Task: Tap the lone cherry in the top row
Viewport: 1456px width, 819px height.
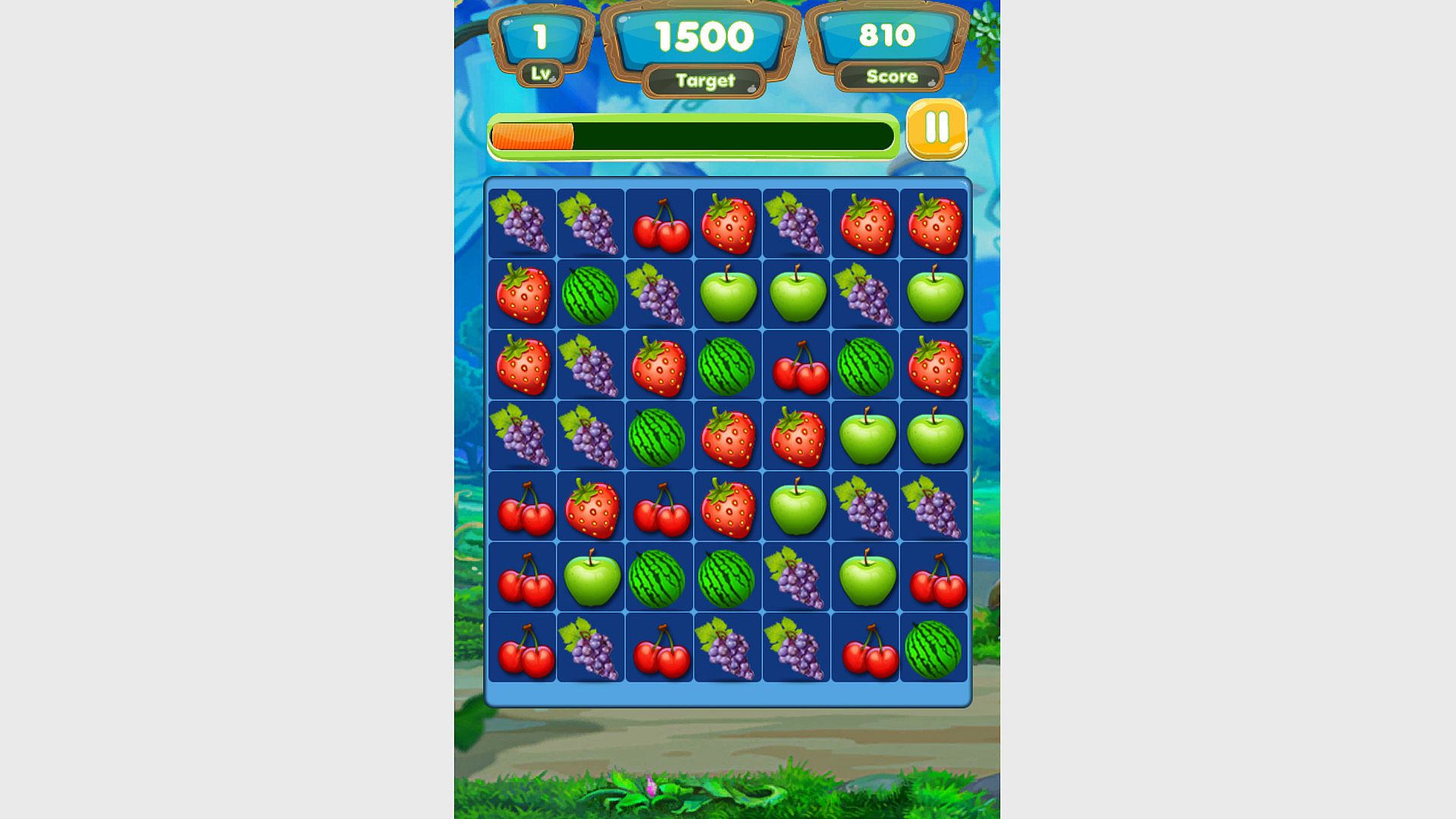Action: tap(659, 224)
